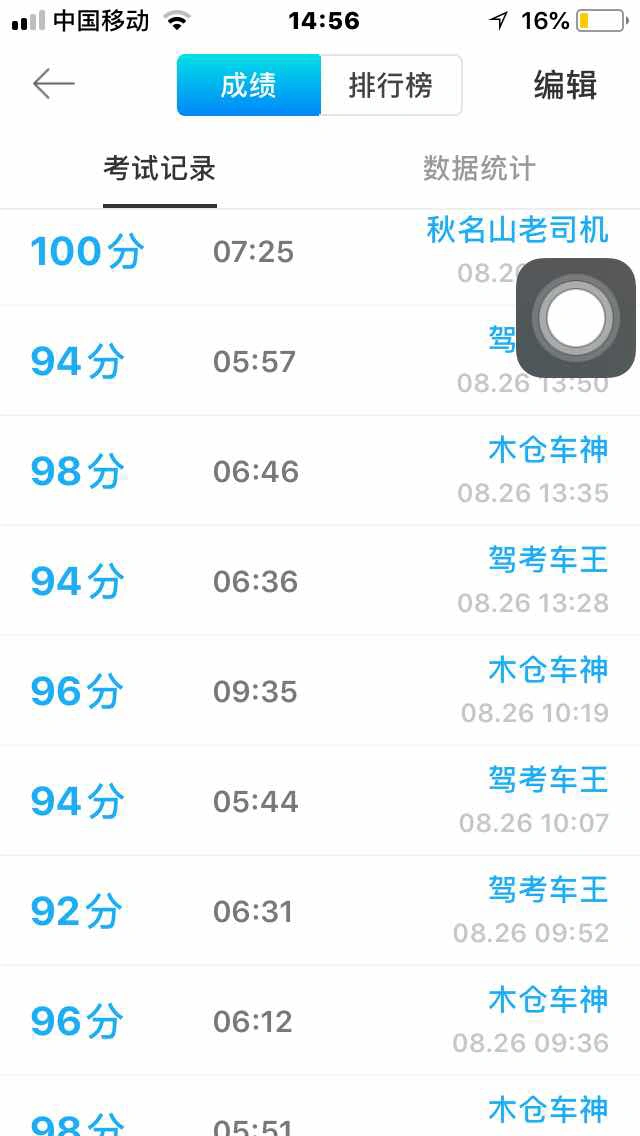This screenshot has width=640, height=1136.
Task: Switch to the 数据统计 tab
Action: pyautogui.click(x=479, y=169)
